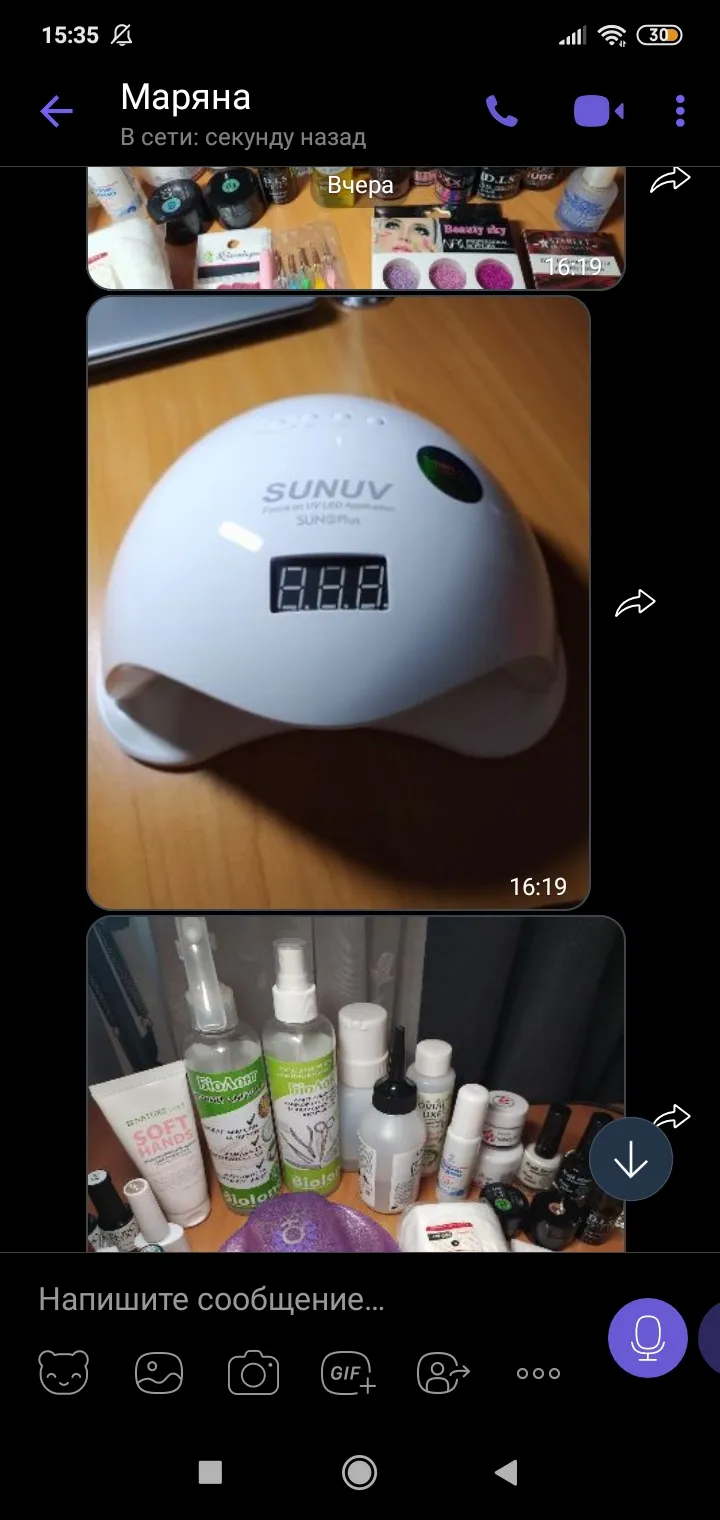Start a video call with Маряна

tap(598, 111)
